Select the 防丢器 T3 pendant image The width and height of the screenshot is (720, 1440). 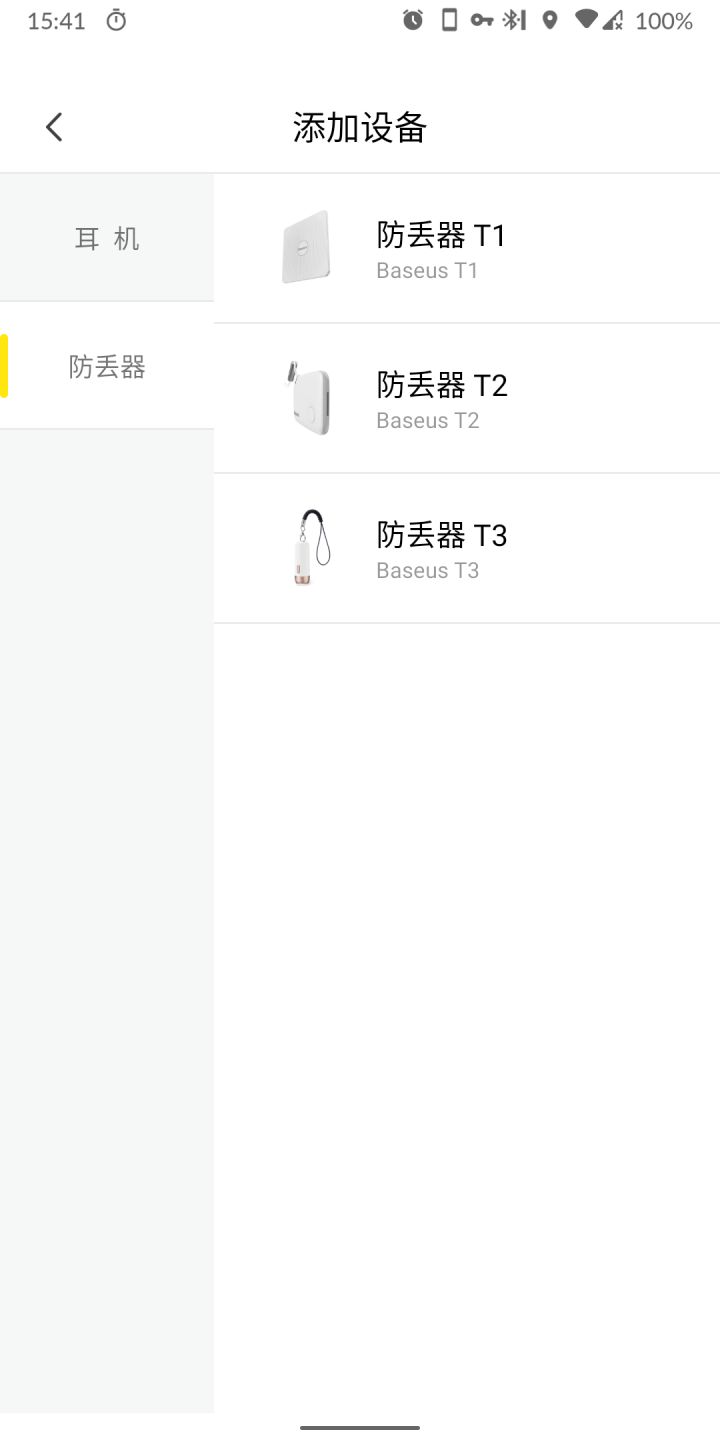coord(307,547)
